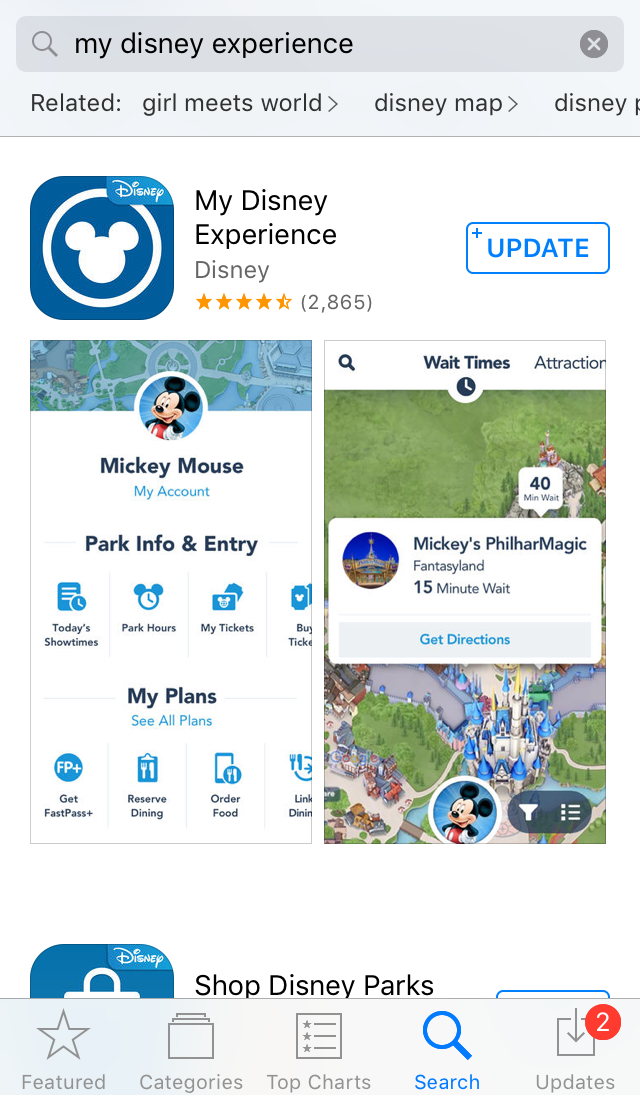Go to the Updates tab
The height and width of the screenshot is (1095, 640).
tap(575, 1050)
